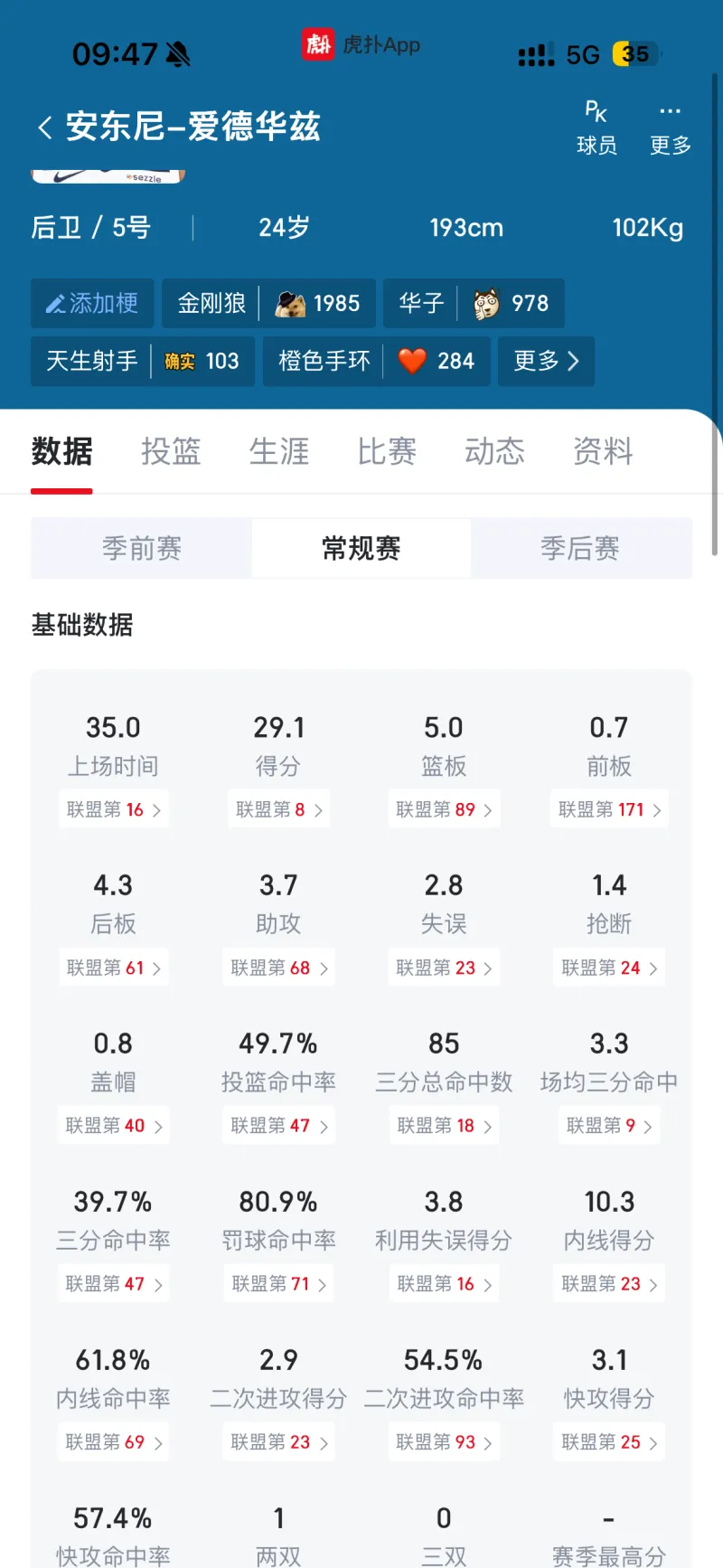This screenshot has height=1568, width=723.
Task: Switch to the 投篮 tab
Action: tap(171, 451)
